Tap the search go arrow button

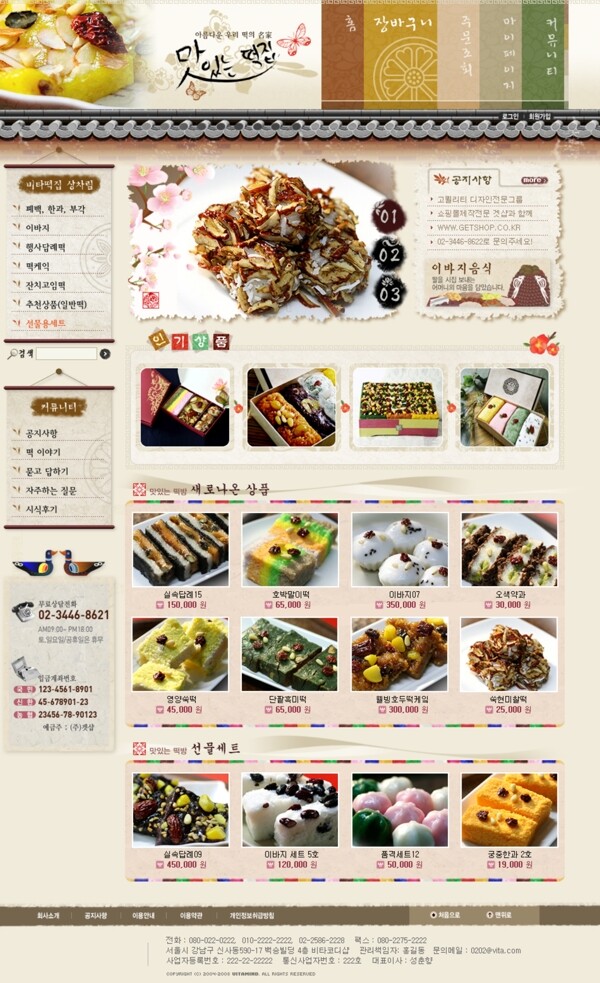click(105, 354)
